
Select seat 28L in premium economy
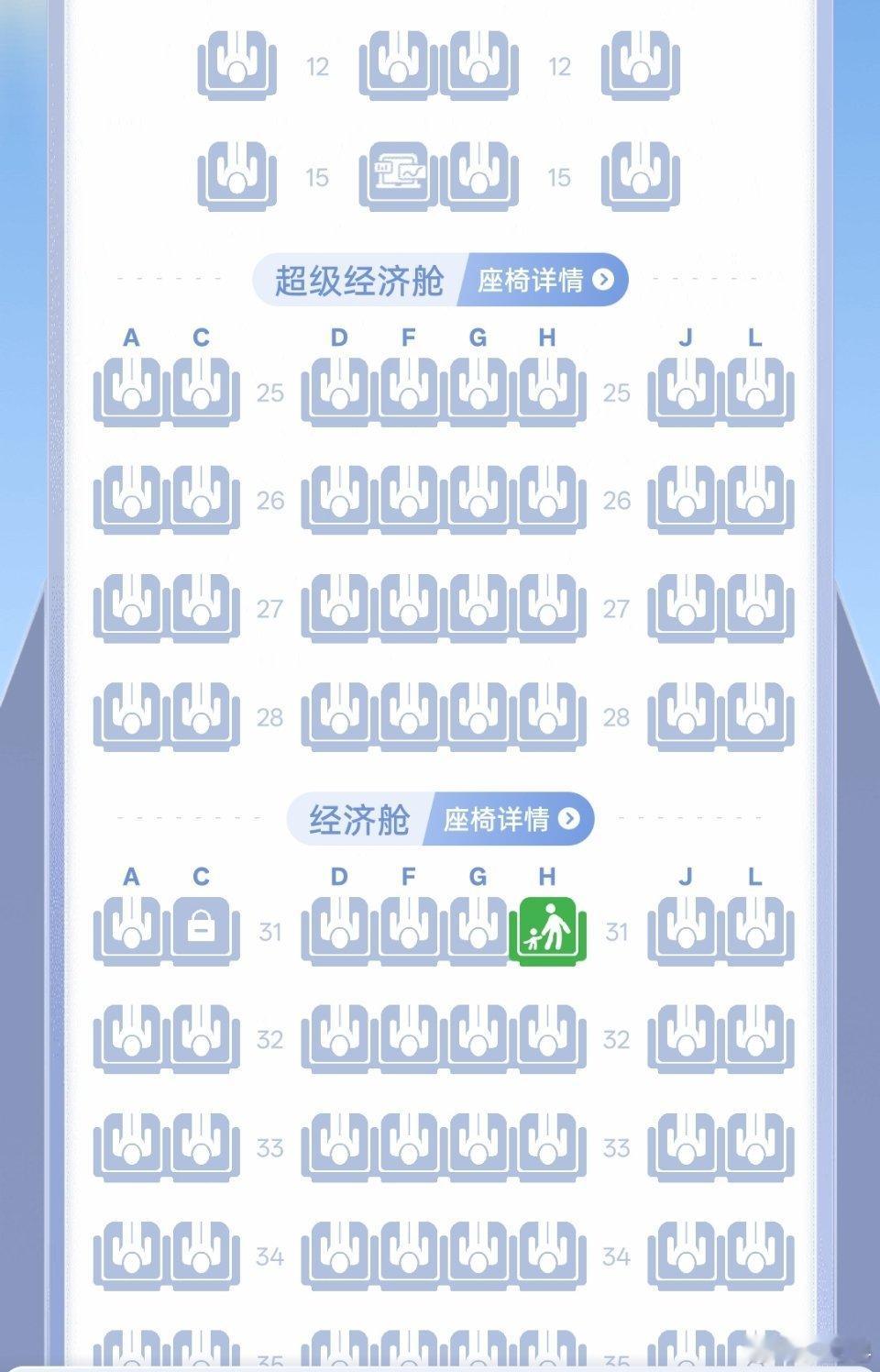coord(754,715)
